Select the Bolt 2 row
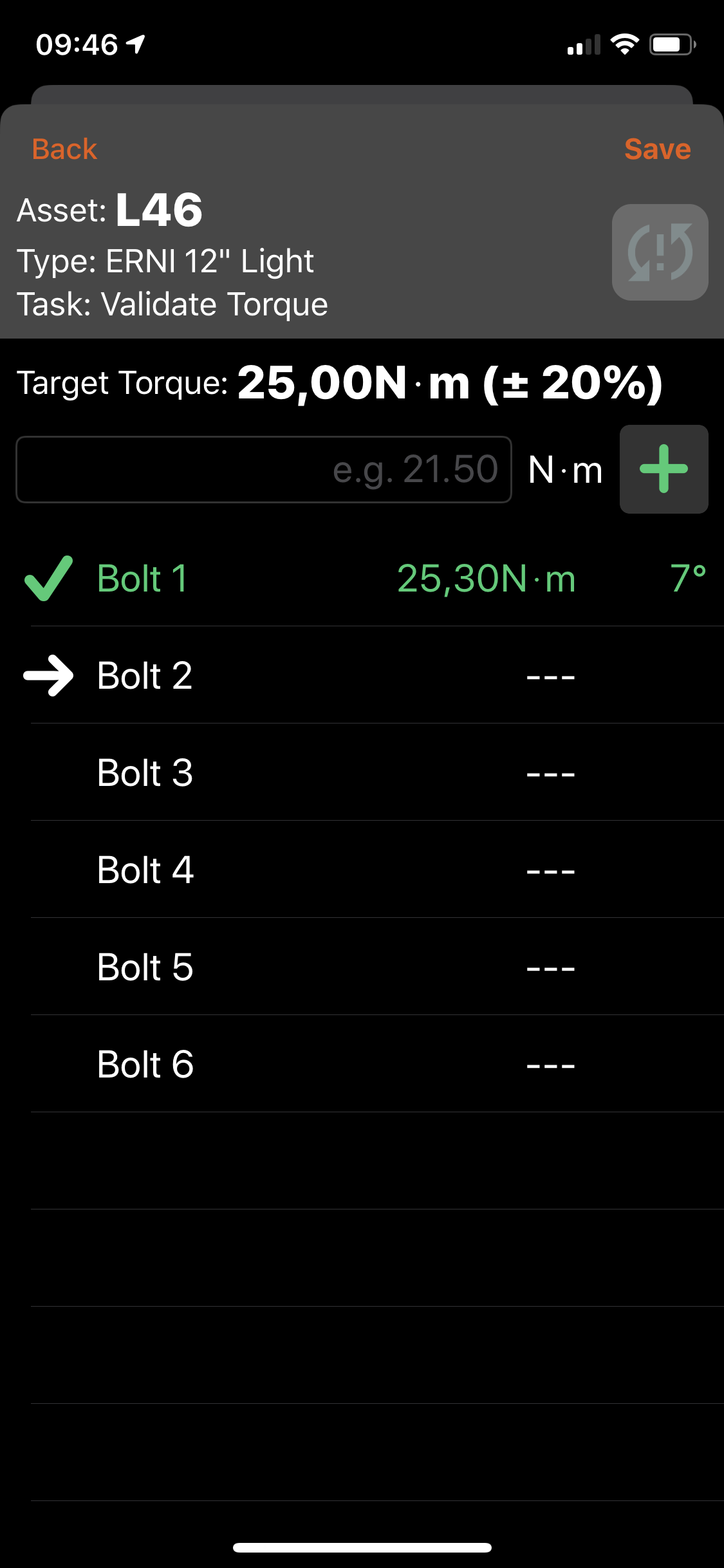 tap(362, 675)
